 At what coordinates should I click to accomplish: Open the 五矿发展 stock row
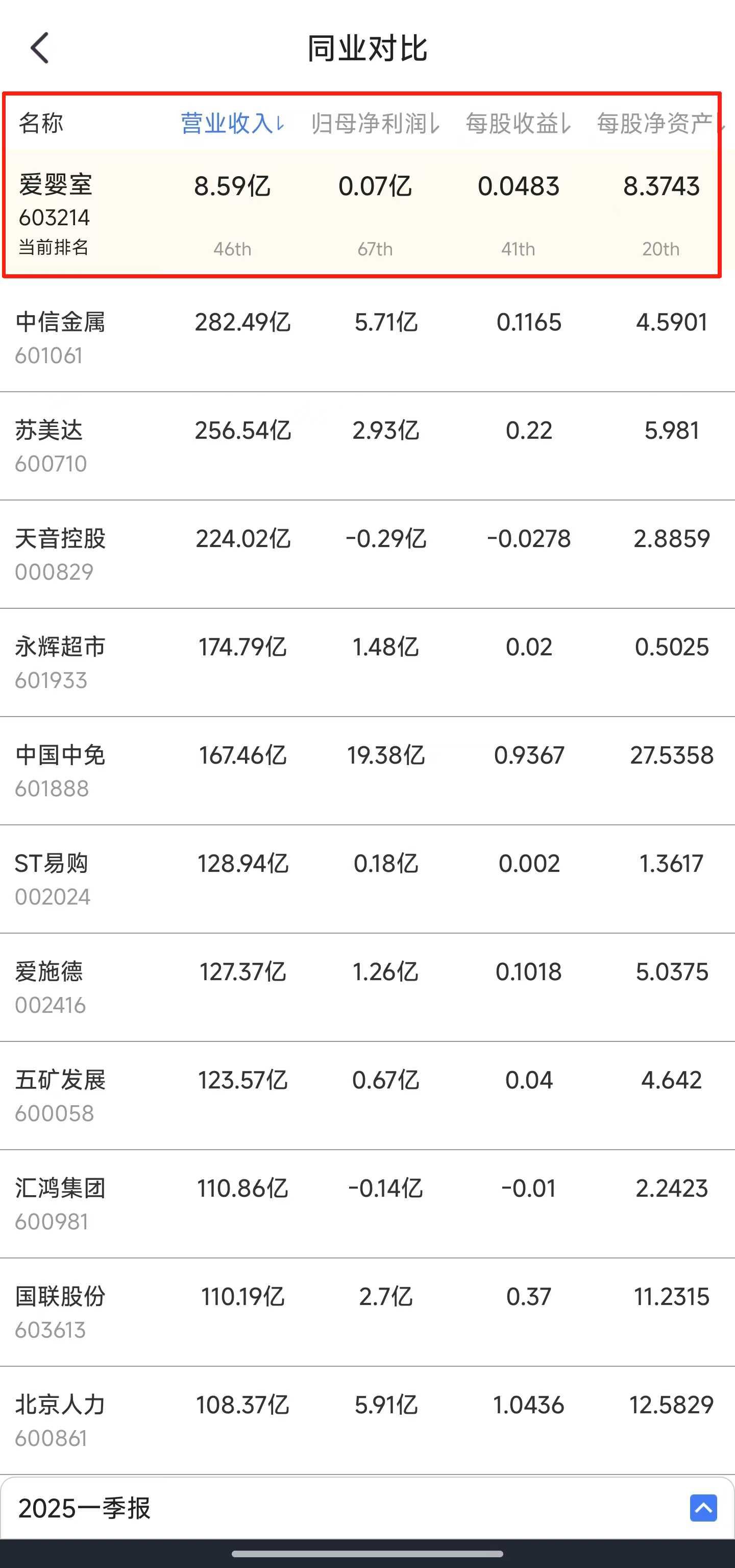tap(61, 1095)
